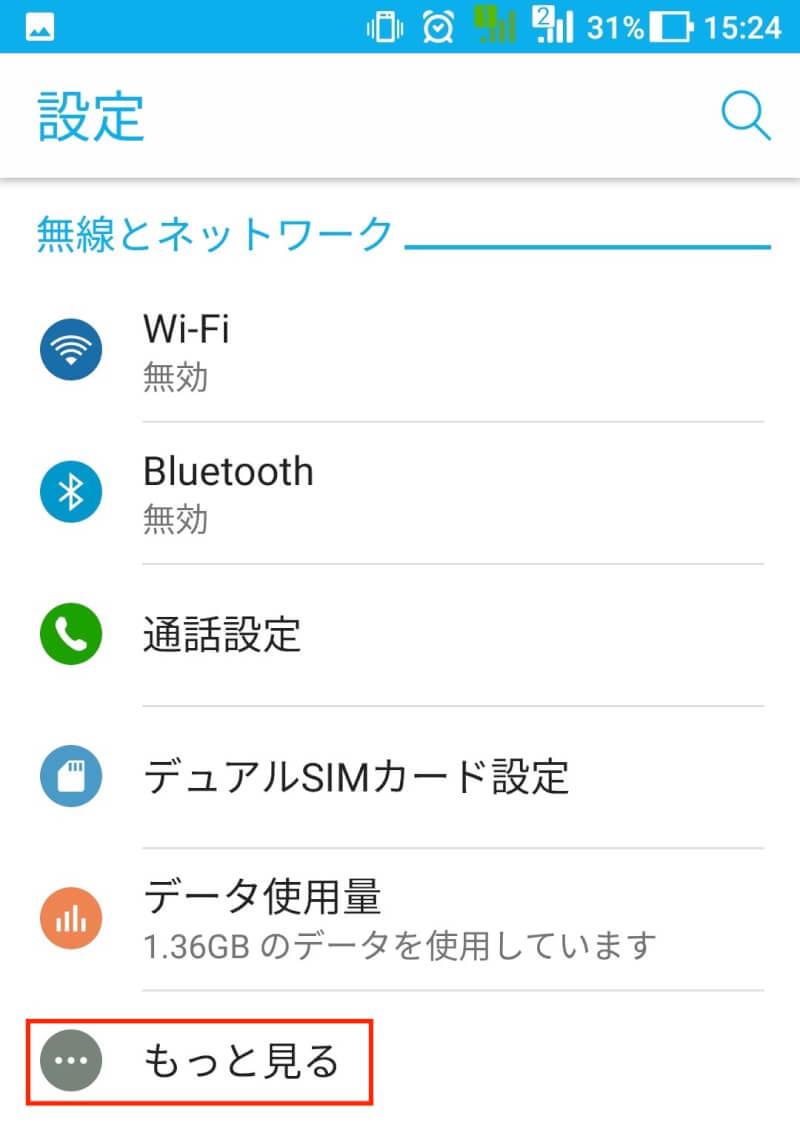
Task: Open Bluetooth settings
Action: [x=400, y=493]
